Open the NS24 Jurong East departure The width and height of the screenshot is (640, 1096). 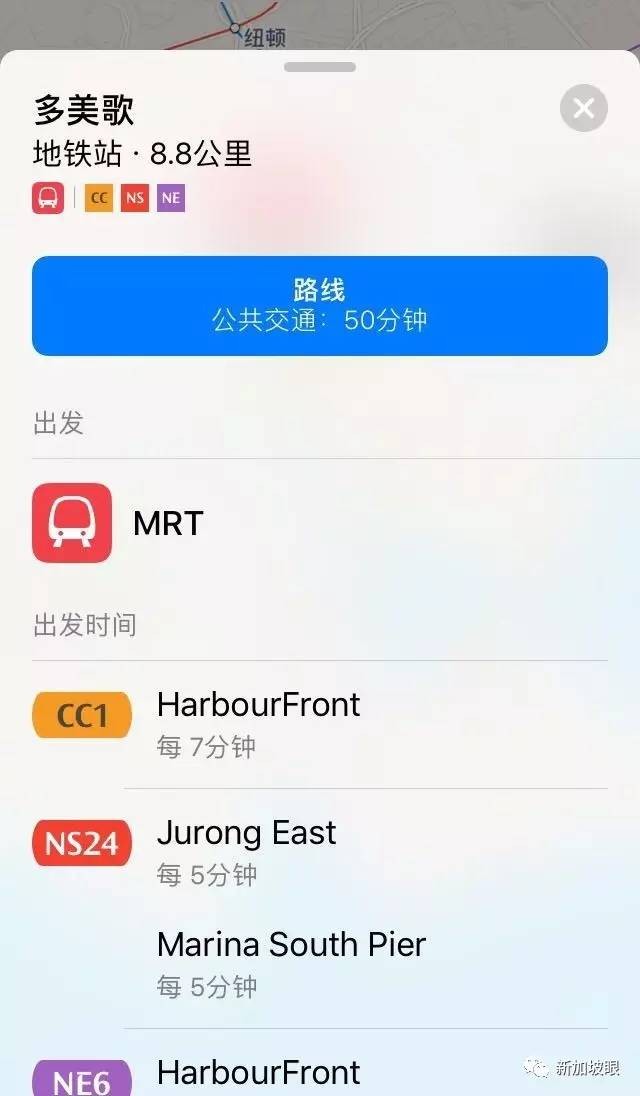[x=320, y=852]
